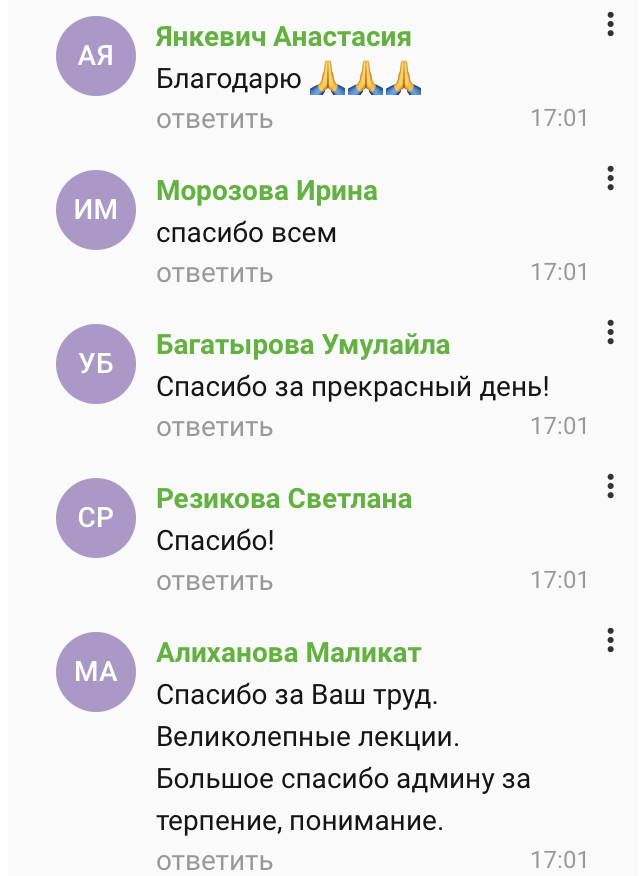Open Алиханова Маликат's profile avatar
The image size is (644, 876).
click(96, 671)
